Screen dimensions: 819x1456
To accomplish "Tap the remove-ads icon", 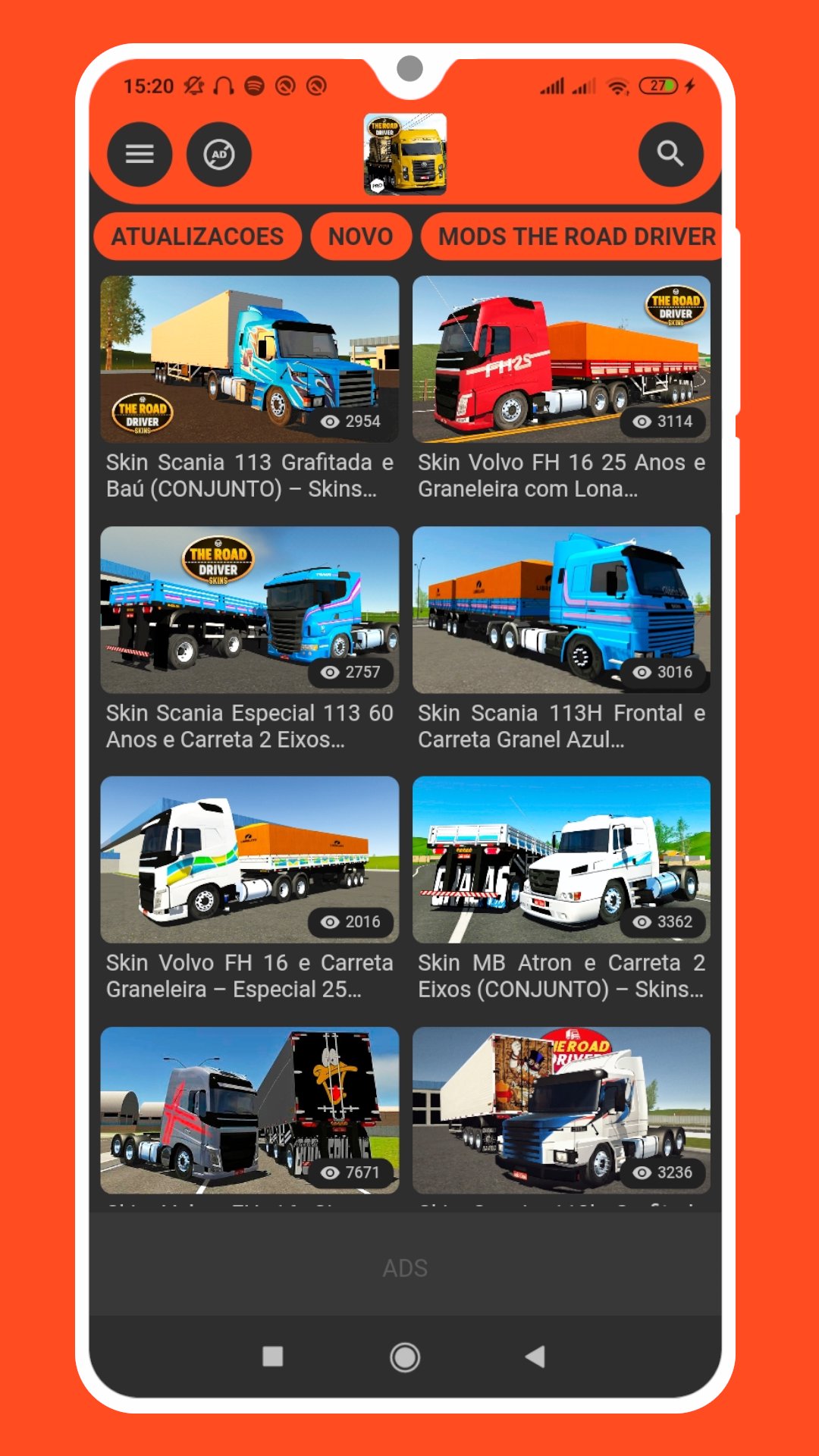I will pyautogui.click(x=218, y=155).
